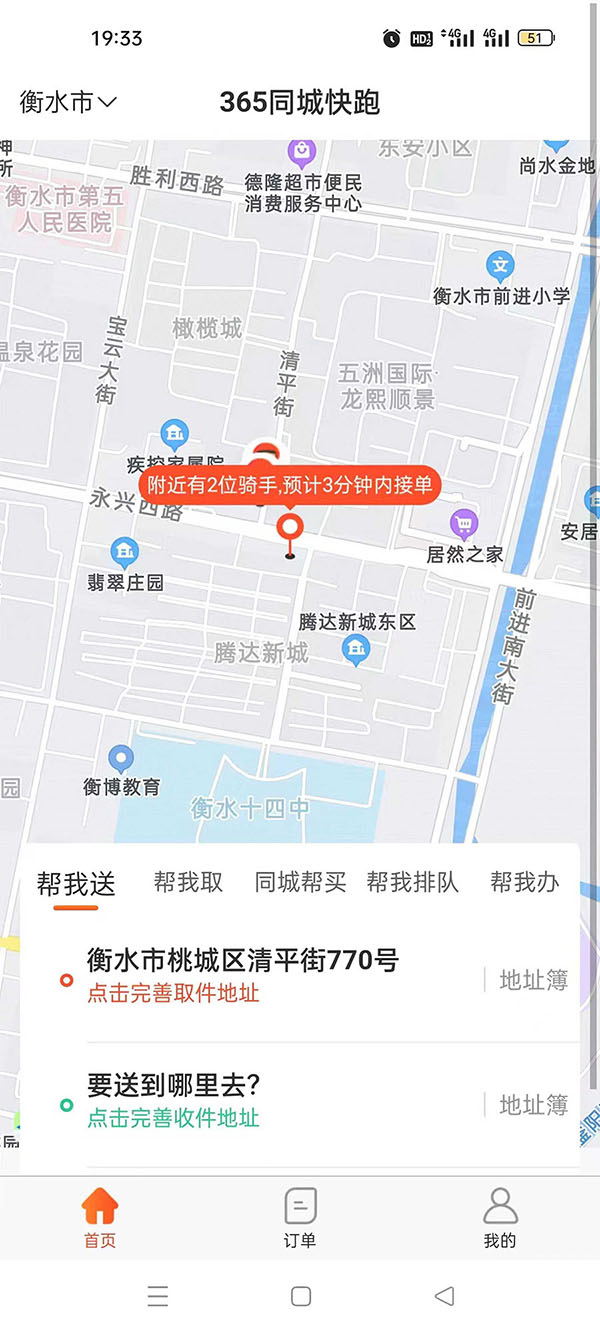600x1333 pixels.
Task: Switch to the 帮我取 tab
Action: (x=188, y=882)
